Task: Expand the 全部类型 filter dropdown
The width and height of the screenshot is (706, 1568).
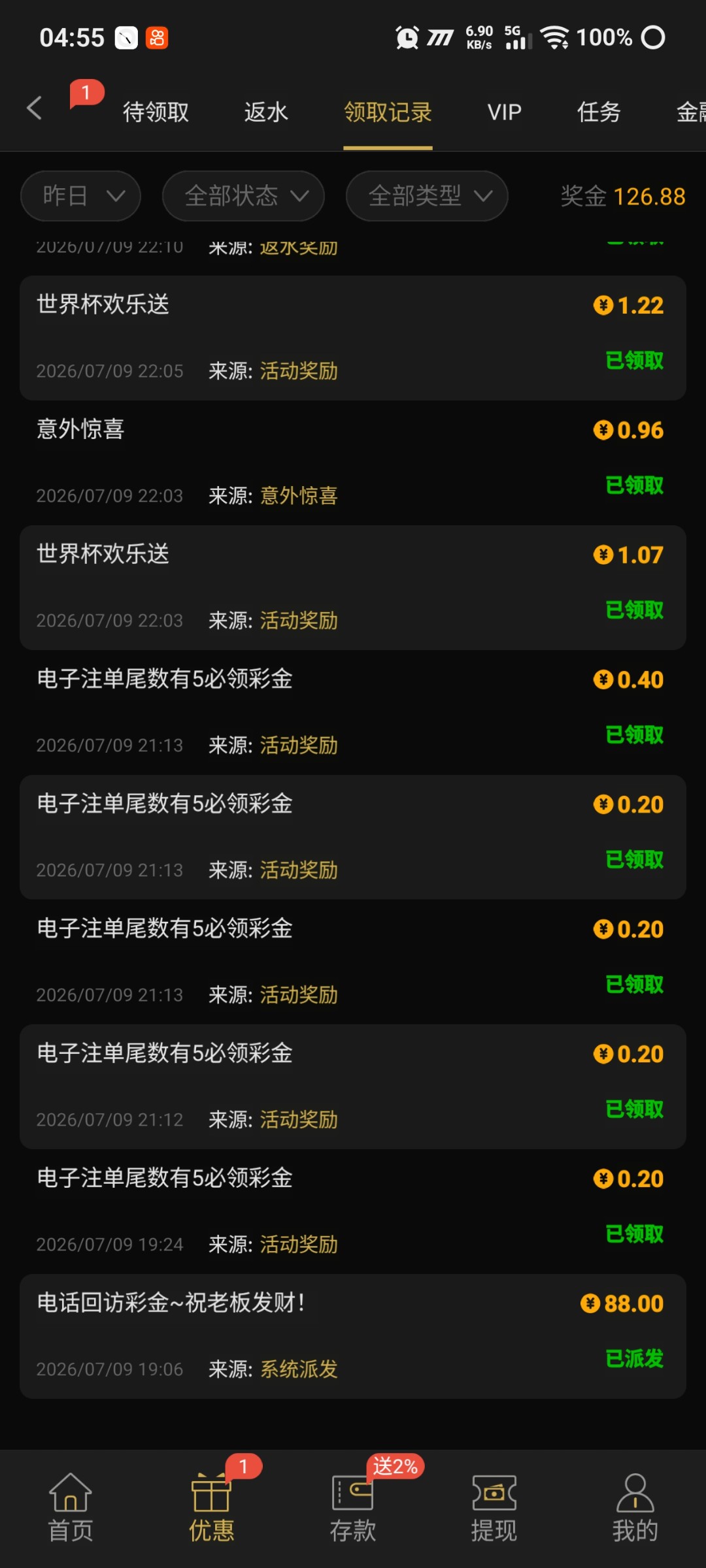Action: point(427,196)
